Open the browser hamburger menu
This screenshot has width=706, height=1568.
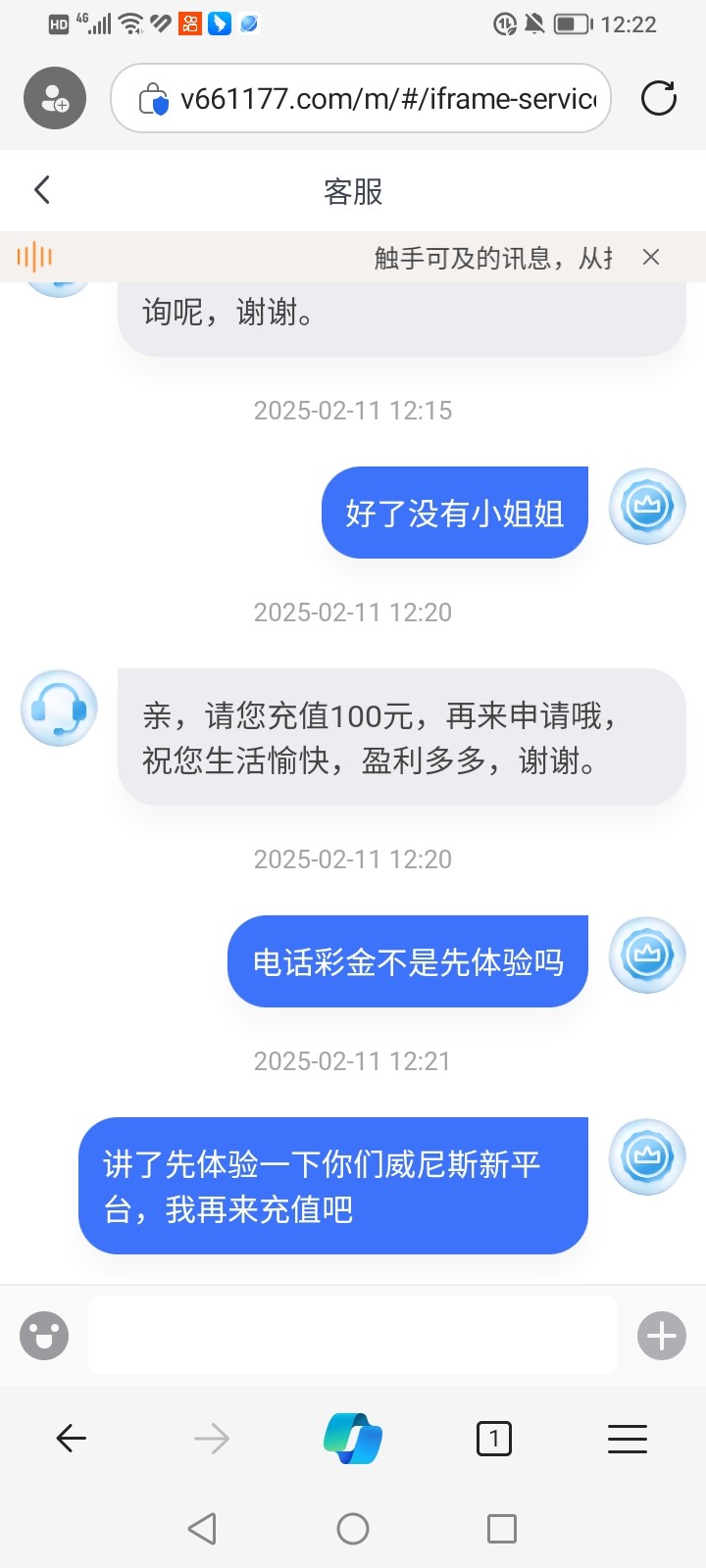click(x=628, y=1439)
